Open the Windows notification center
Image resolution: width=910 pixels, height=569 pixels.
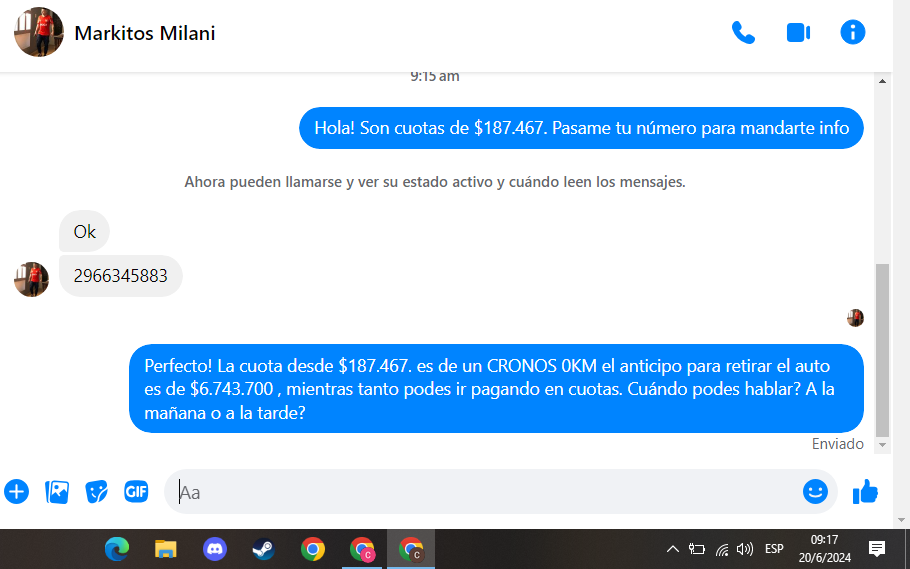[877, 549]
